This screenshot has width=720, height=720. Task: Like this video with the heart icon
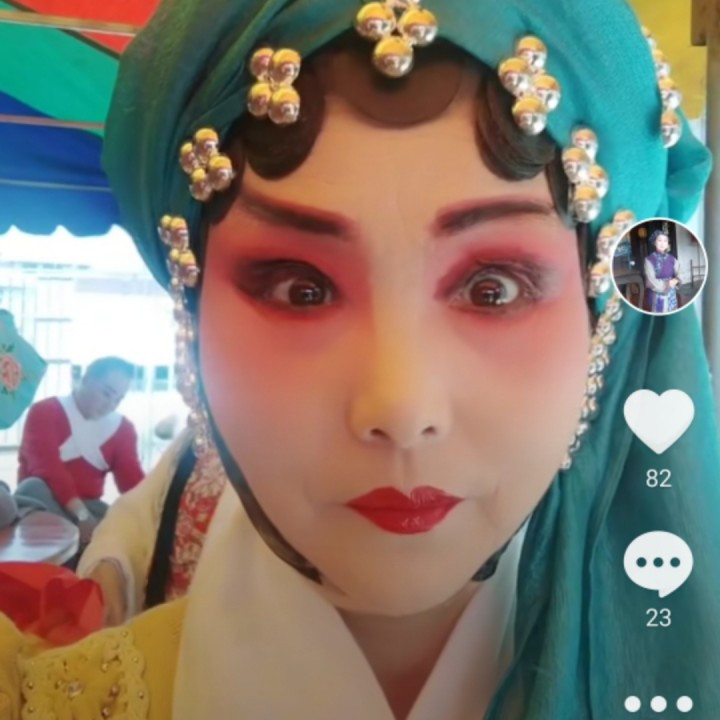(658, 420)
